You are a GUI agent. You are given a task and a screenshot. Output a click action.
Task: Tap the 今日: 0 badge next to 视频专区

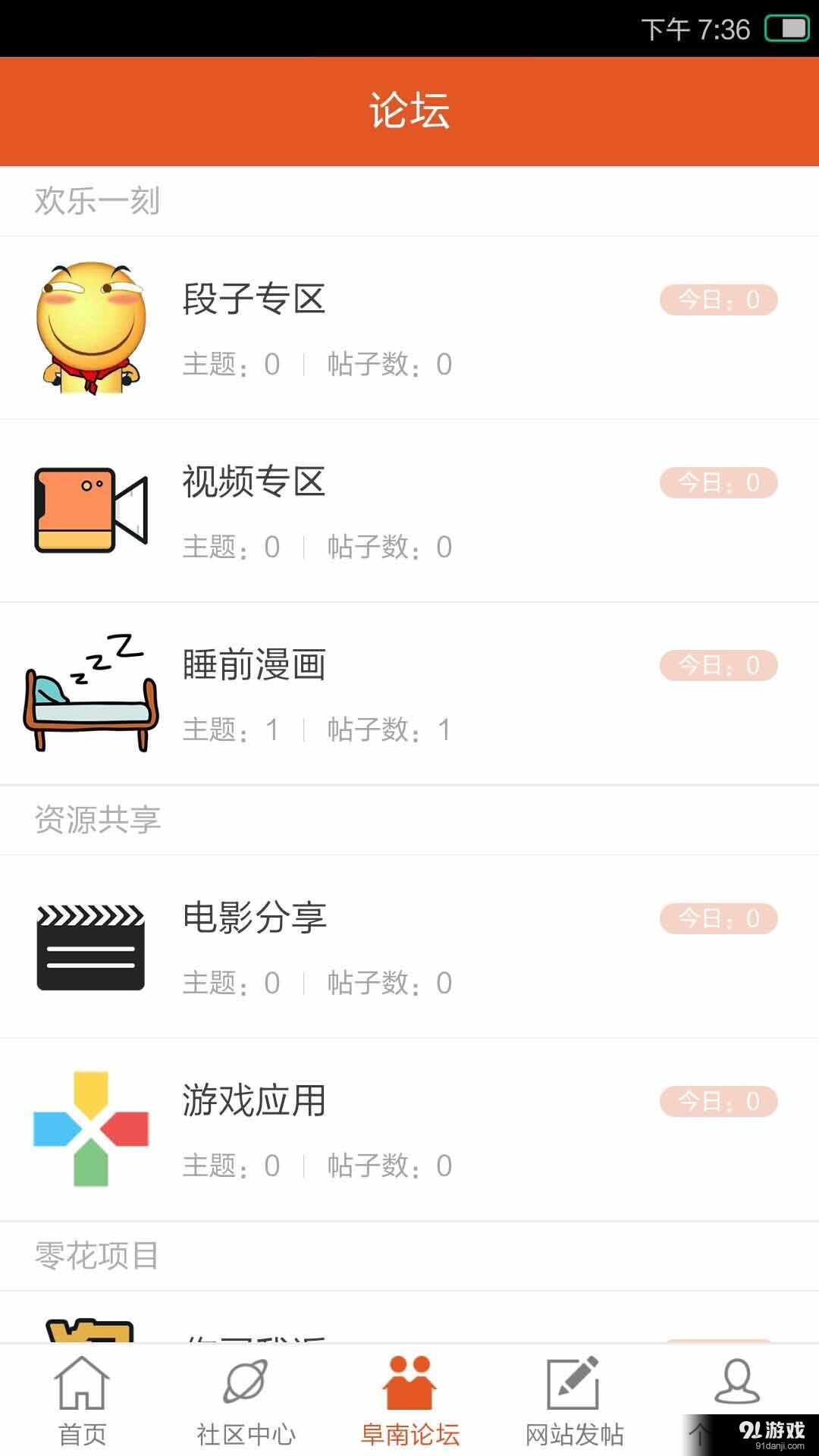pyautogui.click(x=718, y=481)
